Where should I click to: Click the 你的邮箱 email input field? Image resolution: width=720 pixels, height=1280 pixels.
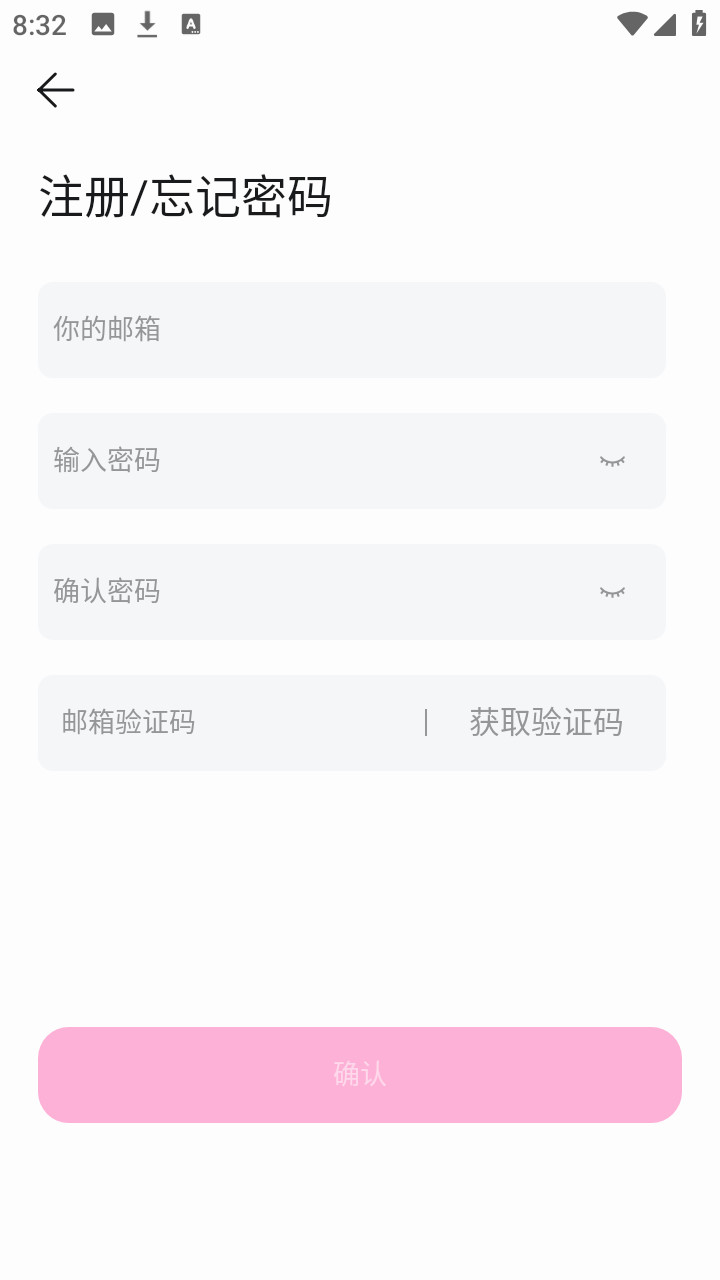pyautogui.click(x=300, y=330)
